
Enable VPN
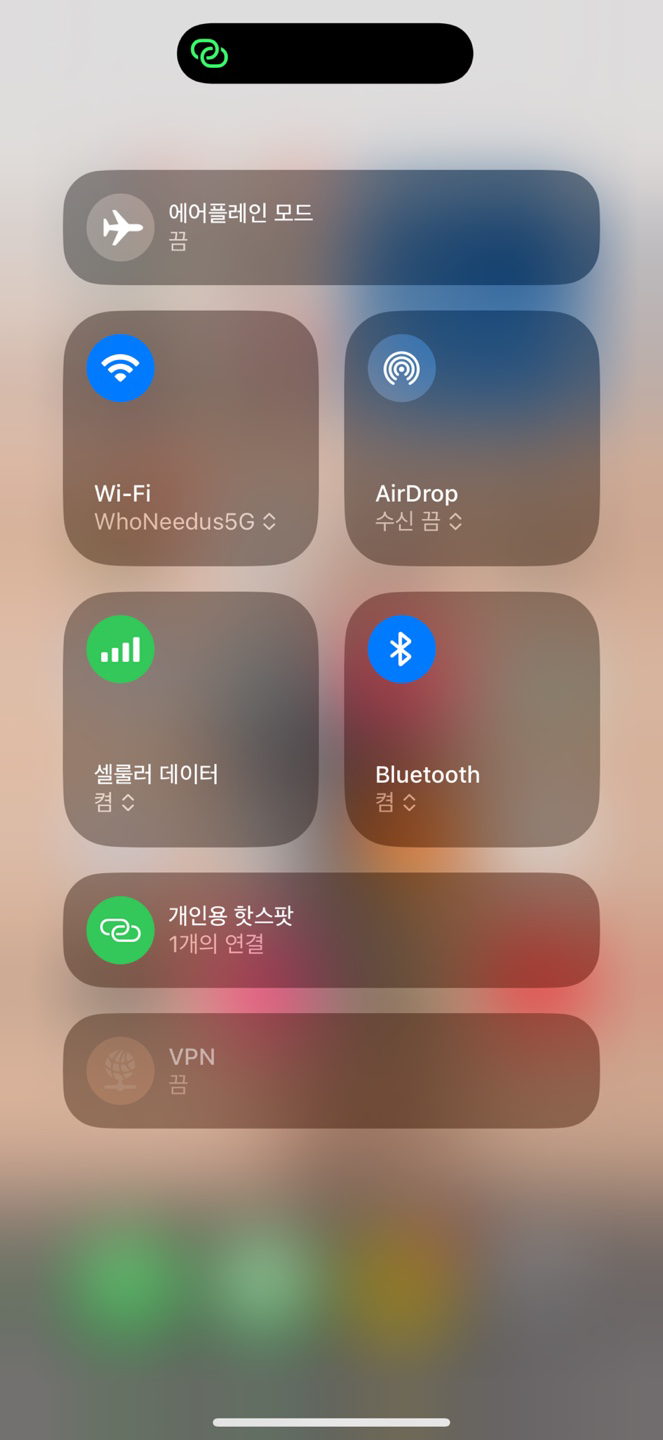pyautogui.click(x=121, y=1071)
